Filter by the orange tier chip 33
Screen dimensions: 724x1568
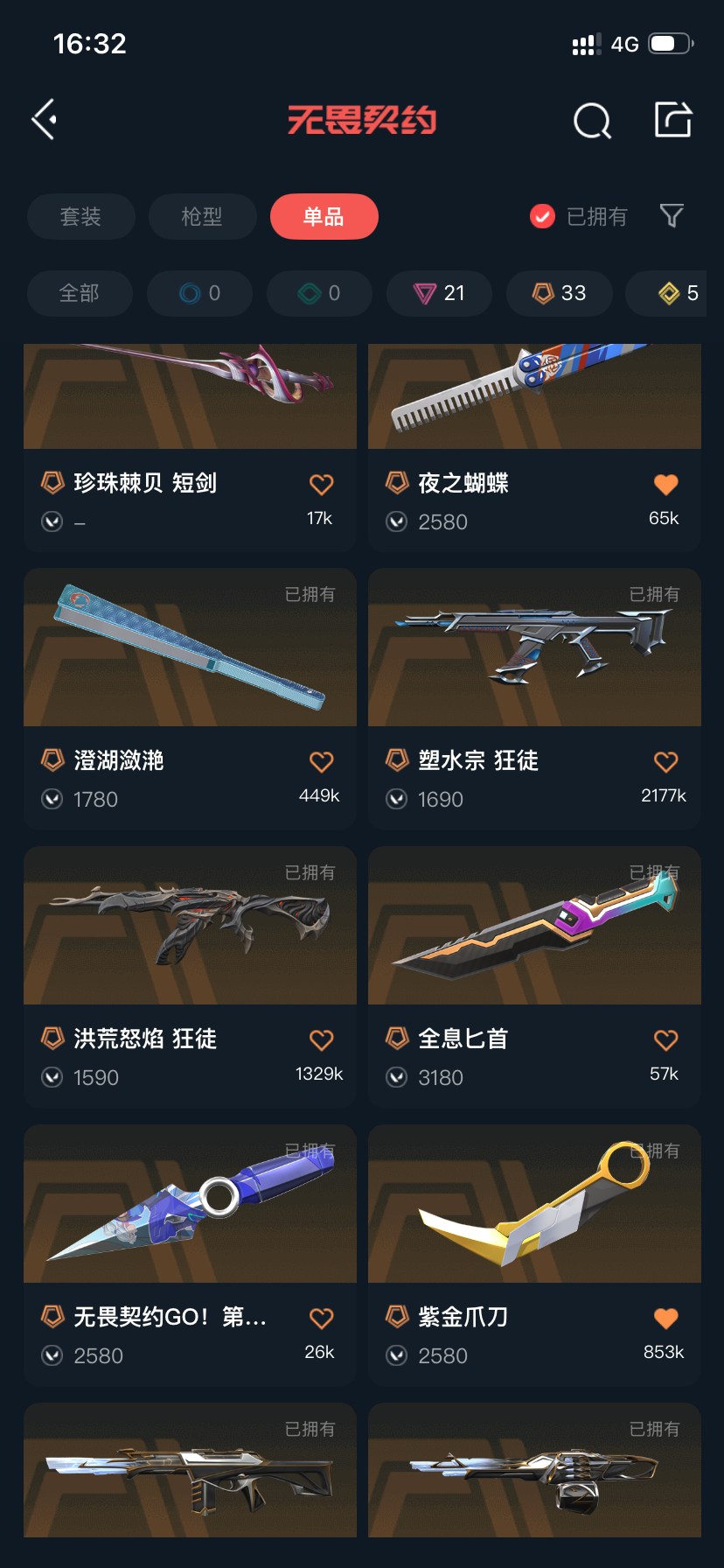tap(559, 293)
